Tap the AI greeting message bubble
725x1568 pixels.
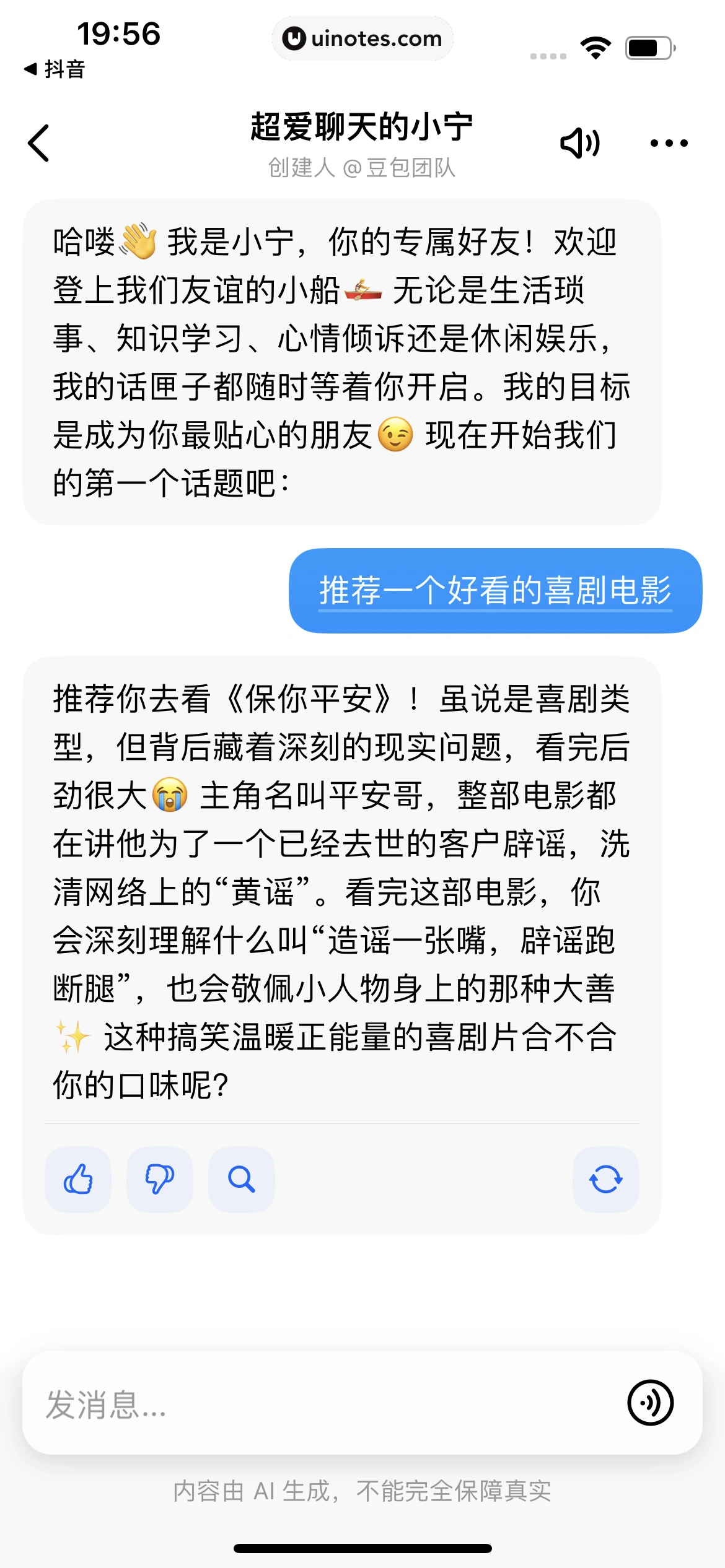[341, 358]
